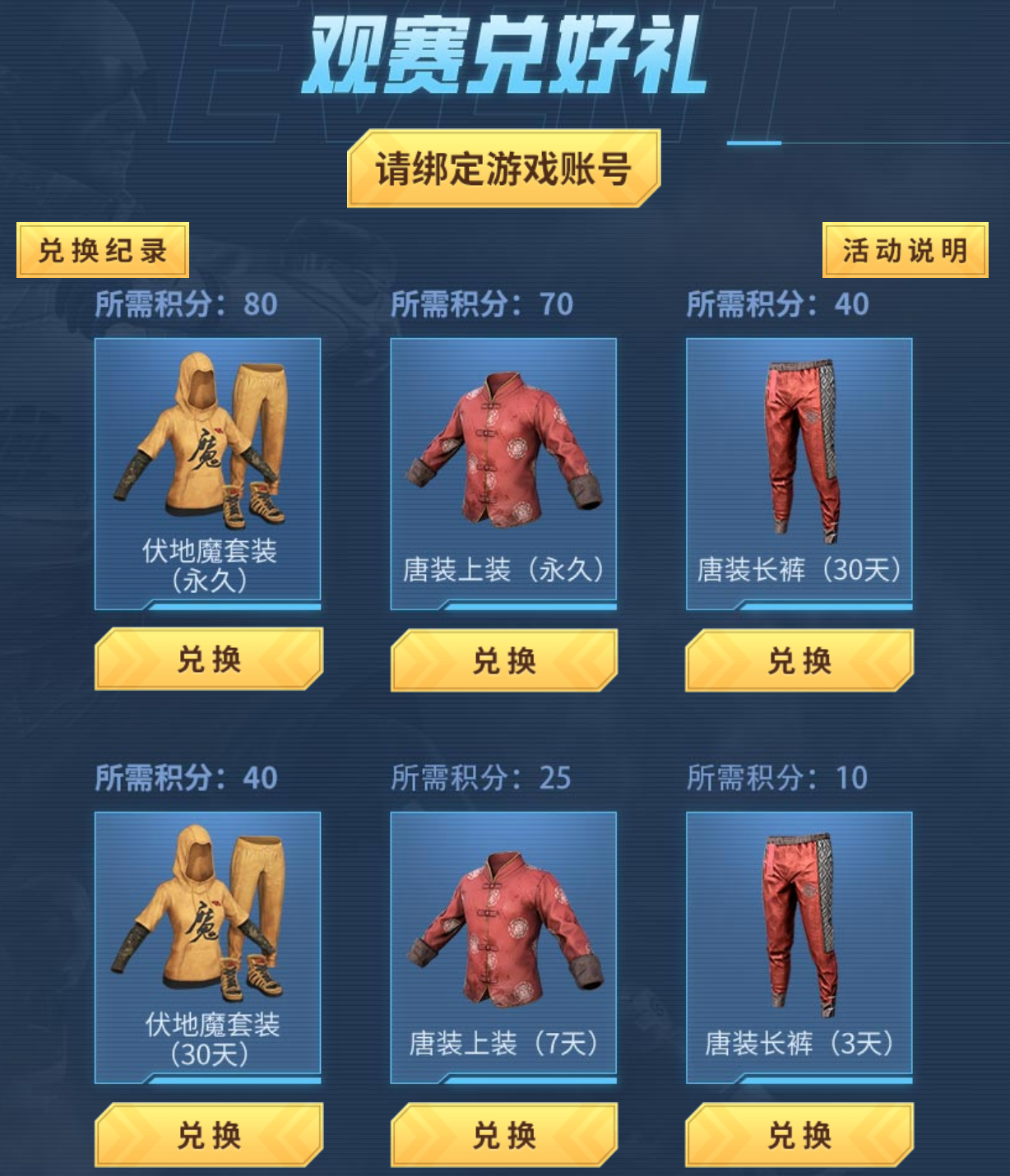Open 兑换纪录 exchange records
The height and width of the screenshot is (1176, 1010).
tap(103, 250)
